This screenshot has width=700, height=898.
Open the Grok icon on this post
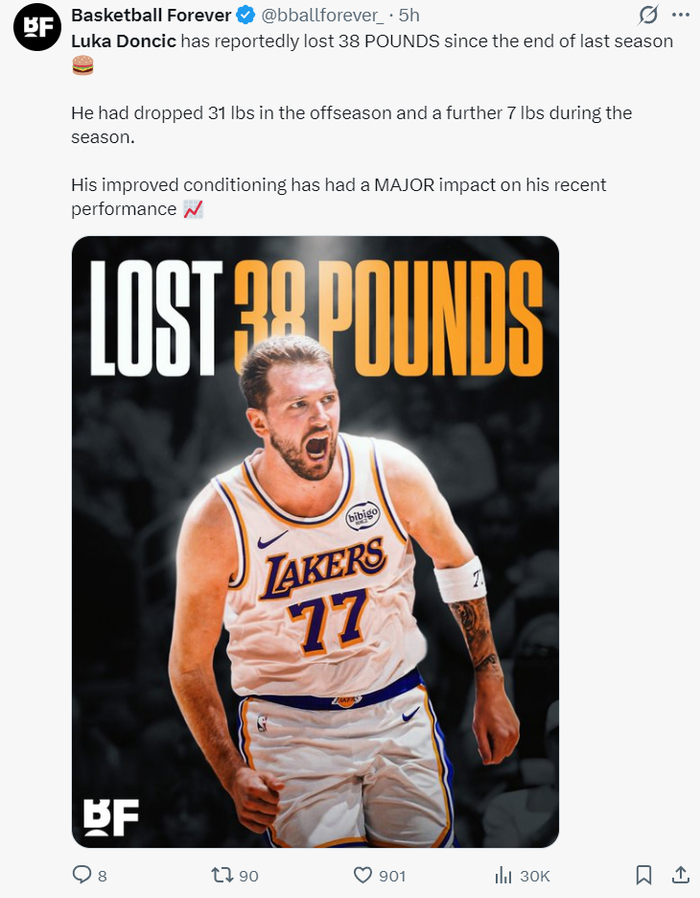coord(648,15)
